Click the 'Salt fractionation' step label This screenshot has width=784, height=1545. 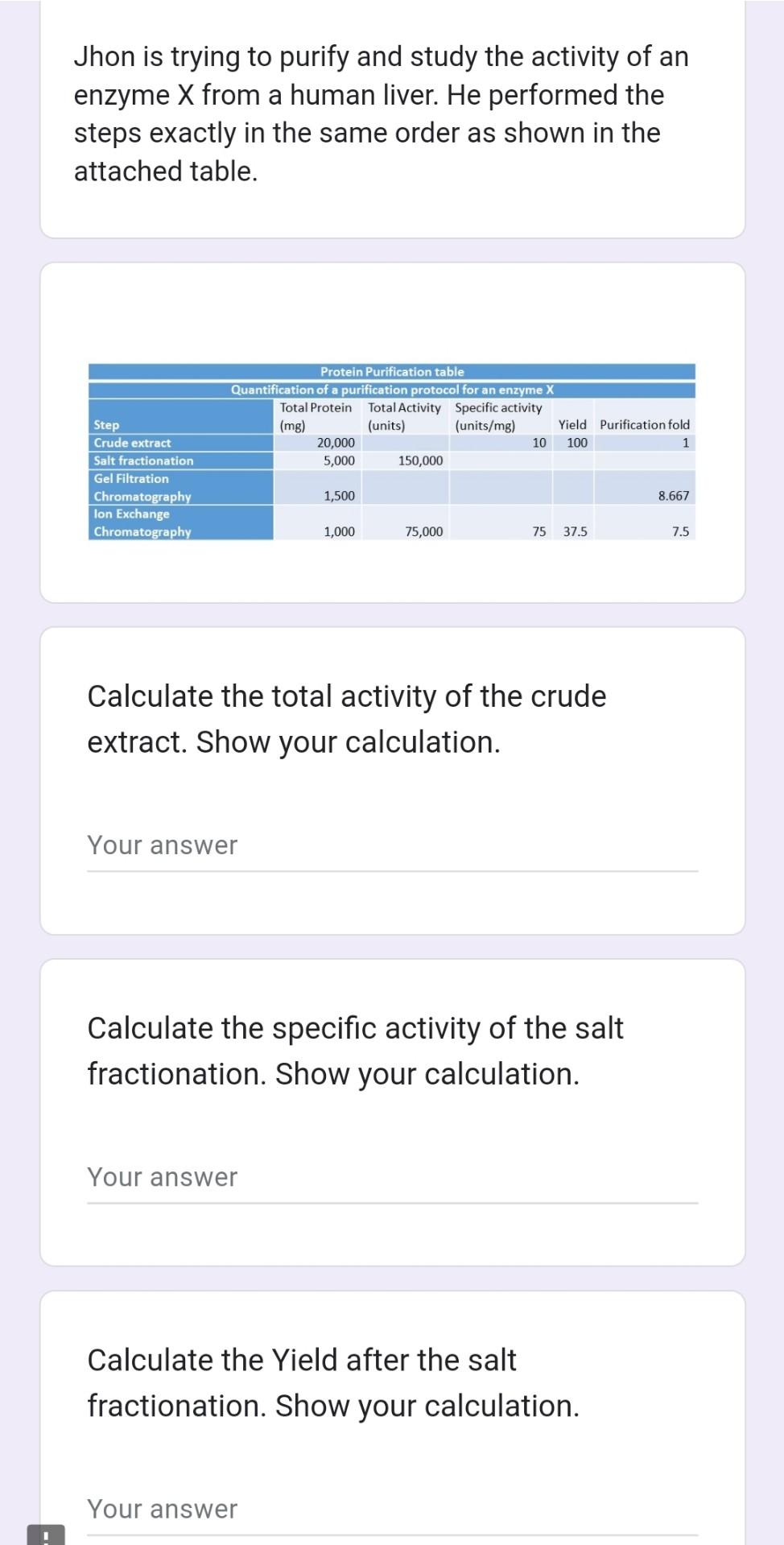(142, 461)
